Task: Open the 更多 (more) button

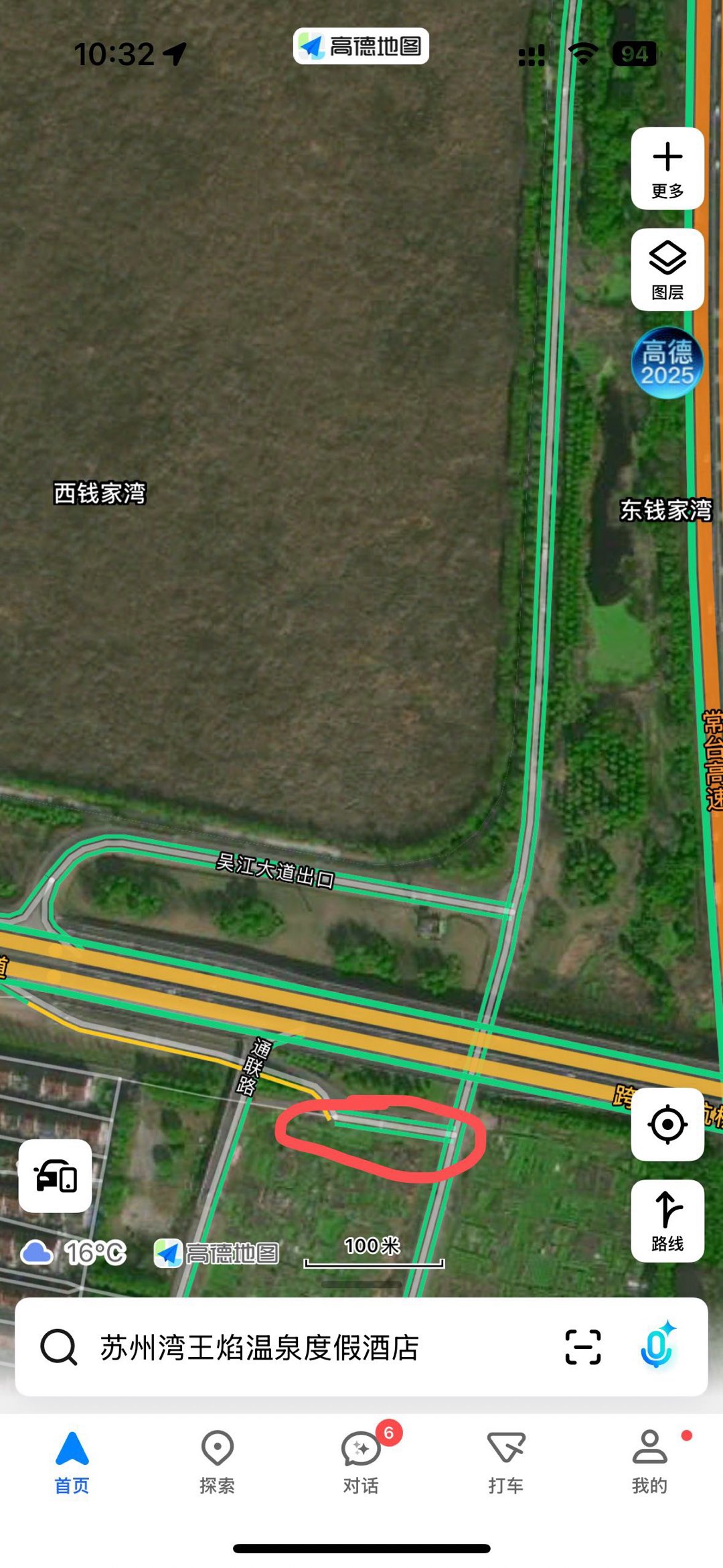Action: click(x=667, y=168)
